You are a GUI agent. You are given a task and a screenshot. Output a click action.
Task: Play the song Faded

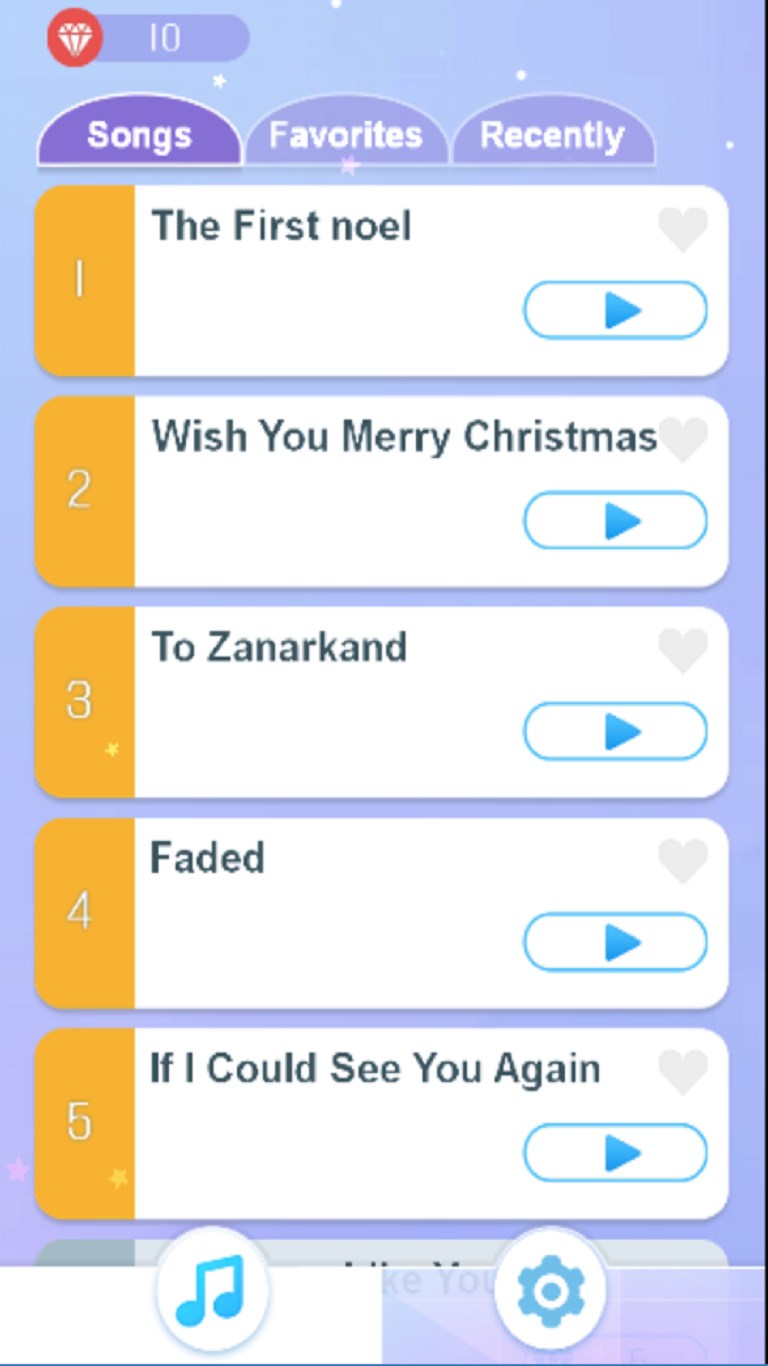point(615,942)
